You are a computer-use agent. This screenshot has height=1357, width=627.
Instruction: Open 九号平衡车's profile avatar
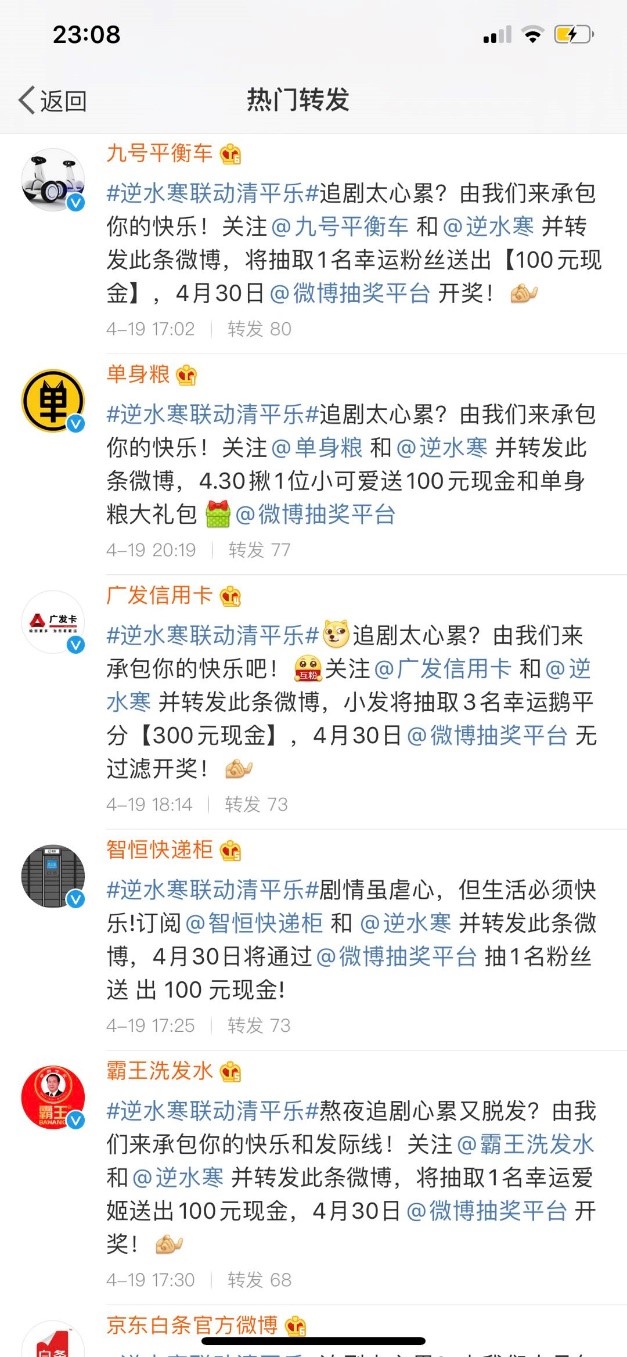53,180
